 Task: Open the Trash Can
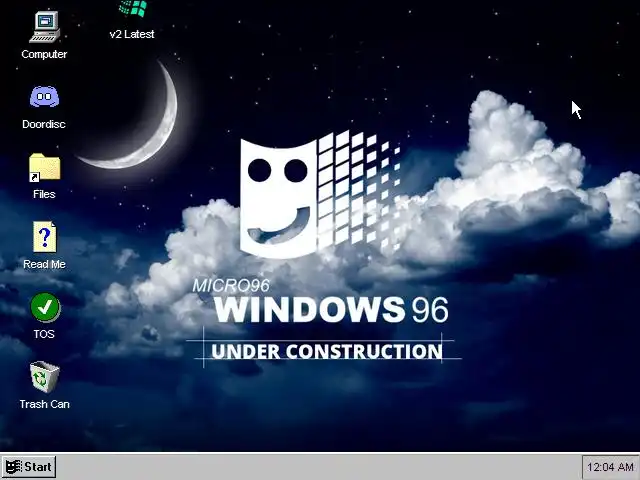(x=44, y=378)
